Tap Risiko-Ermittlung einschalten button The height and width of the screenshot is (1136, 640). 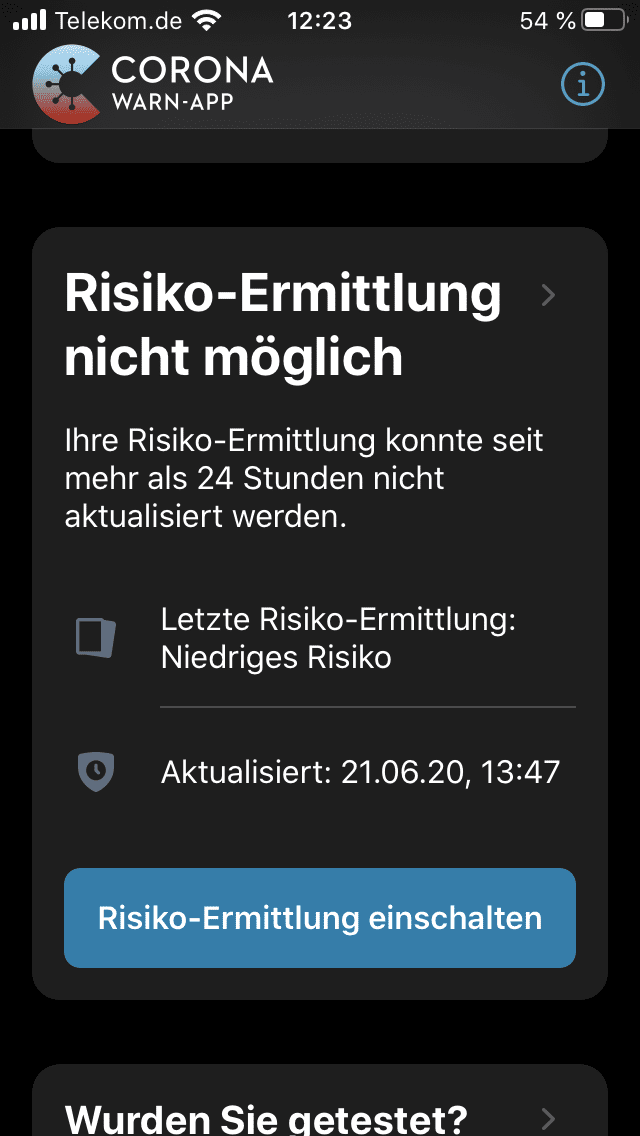[x=320, y=918]
